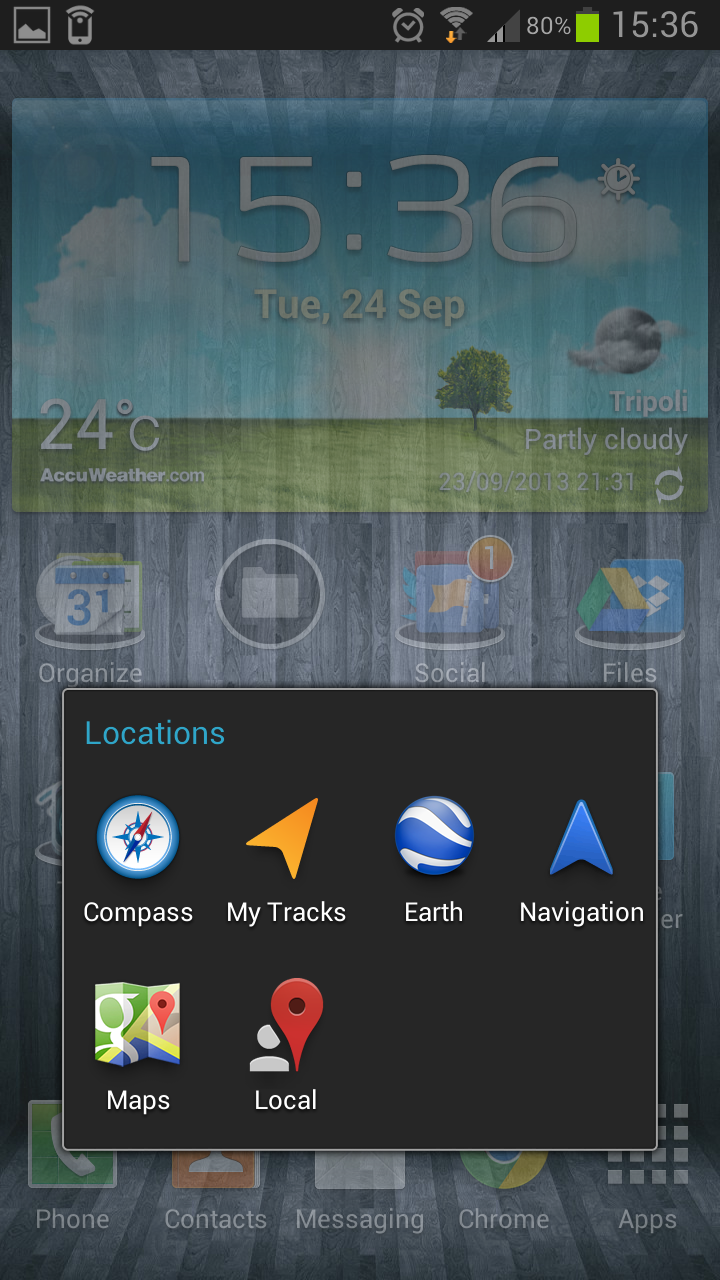Viewport: 720px width, 1280px height.
Task: Rename the Locations folder title
Action: click(155, 733)
